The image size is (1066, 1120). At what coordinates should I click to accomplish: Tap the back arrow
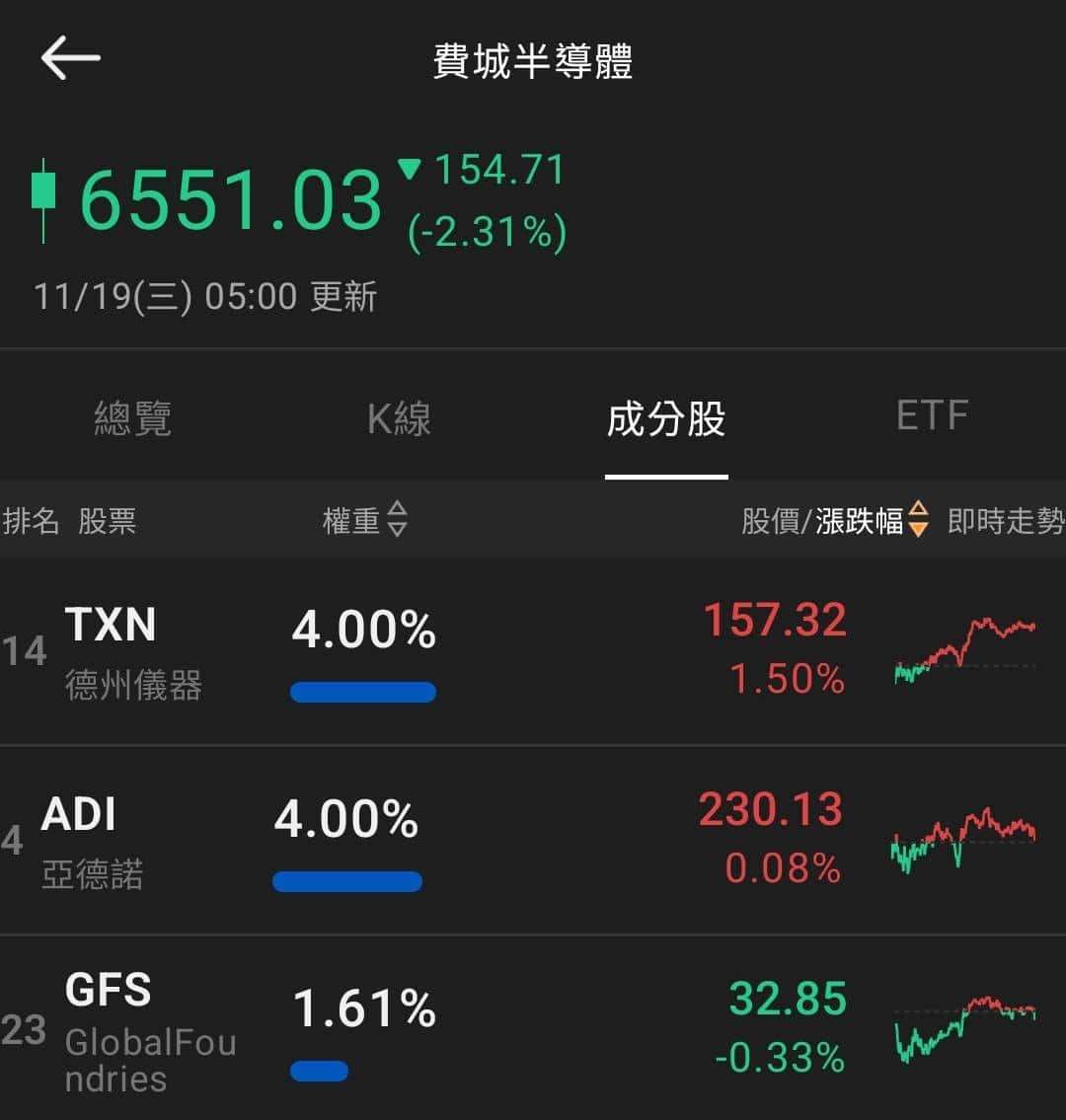coord(69,59)
